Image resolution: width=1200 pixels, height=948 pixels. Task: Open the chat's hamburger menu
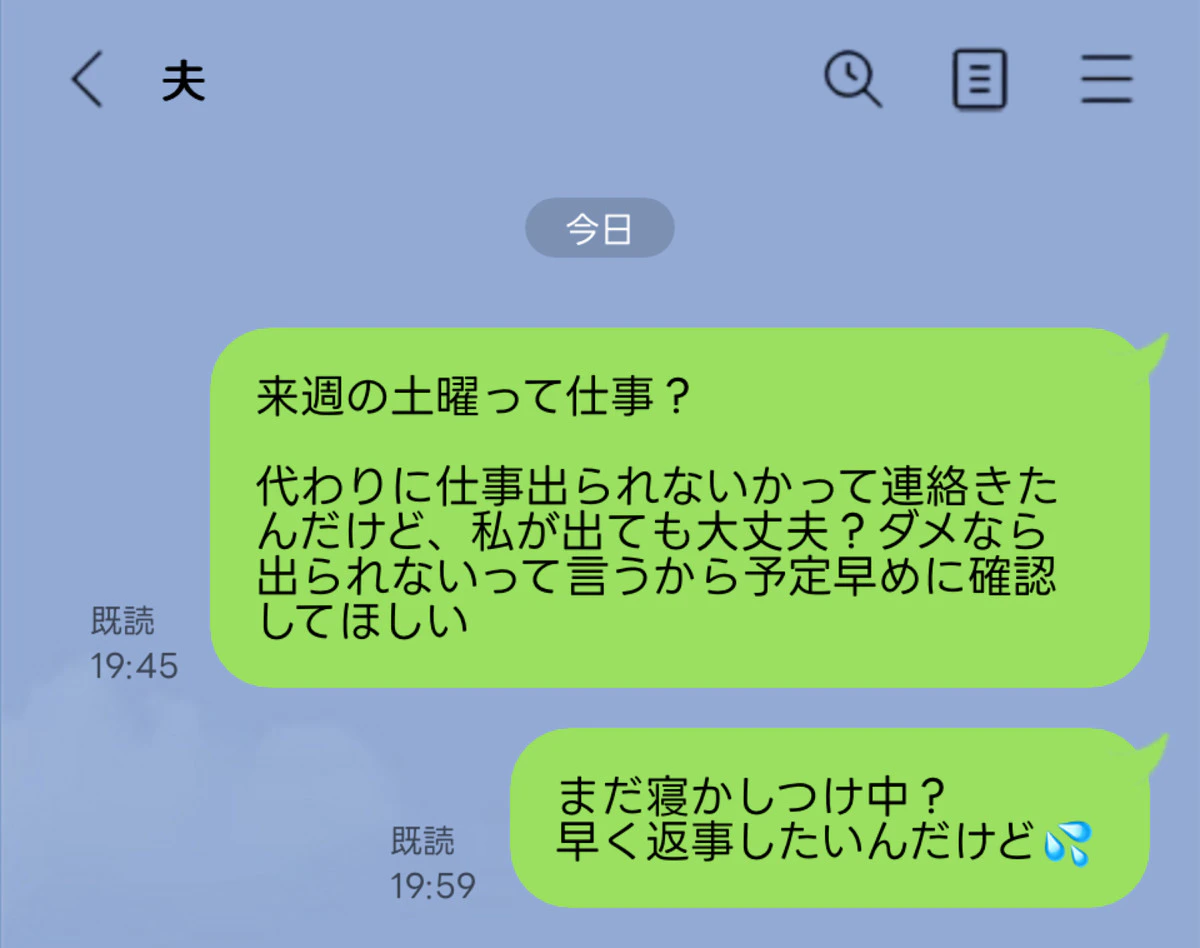[1106, 80]
